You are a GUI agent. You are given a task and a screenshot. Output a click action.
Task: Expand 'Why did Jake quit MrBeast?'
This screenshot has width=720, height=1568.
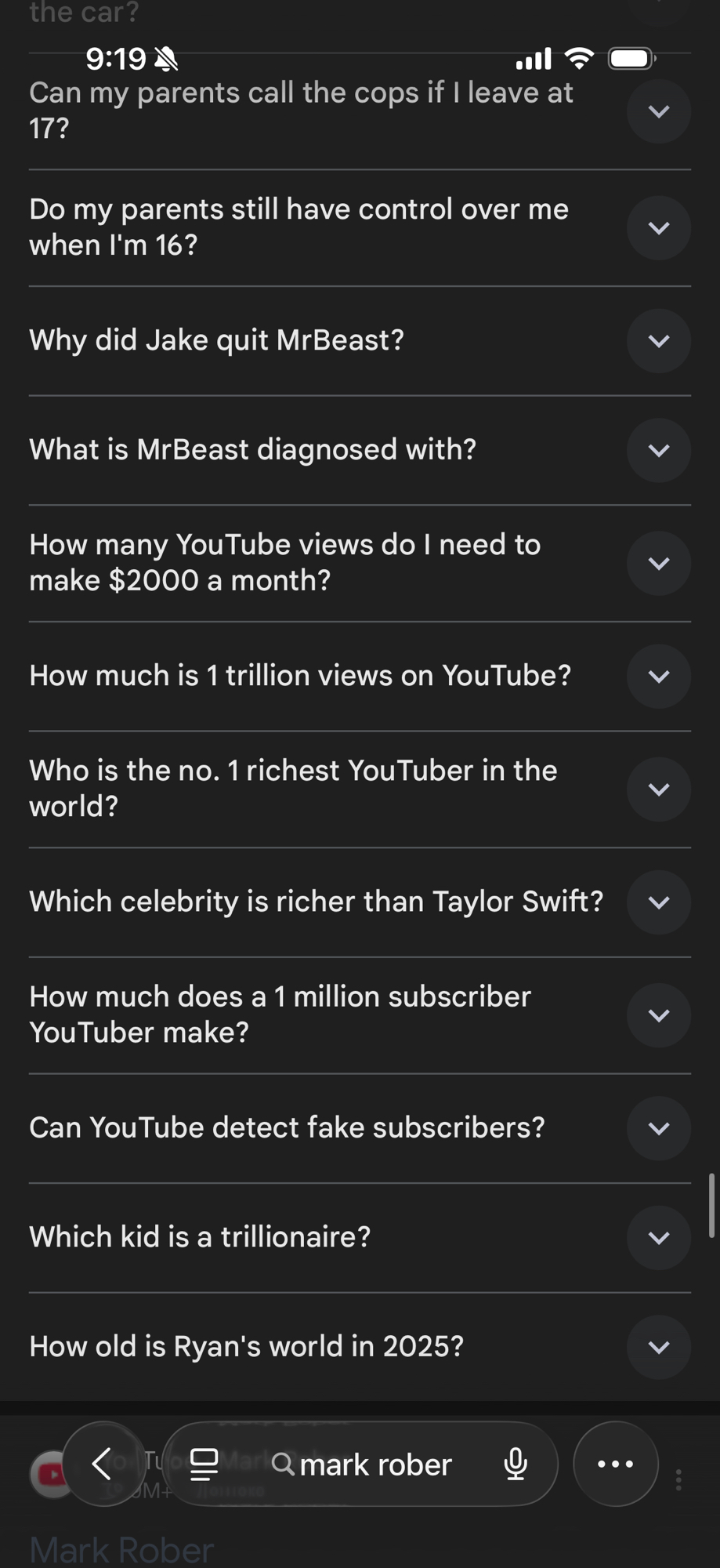pos(658,341)
